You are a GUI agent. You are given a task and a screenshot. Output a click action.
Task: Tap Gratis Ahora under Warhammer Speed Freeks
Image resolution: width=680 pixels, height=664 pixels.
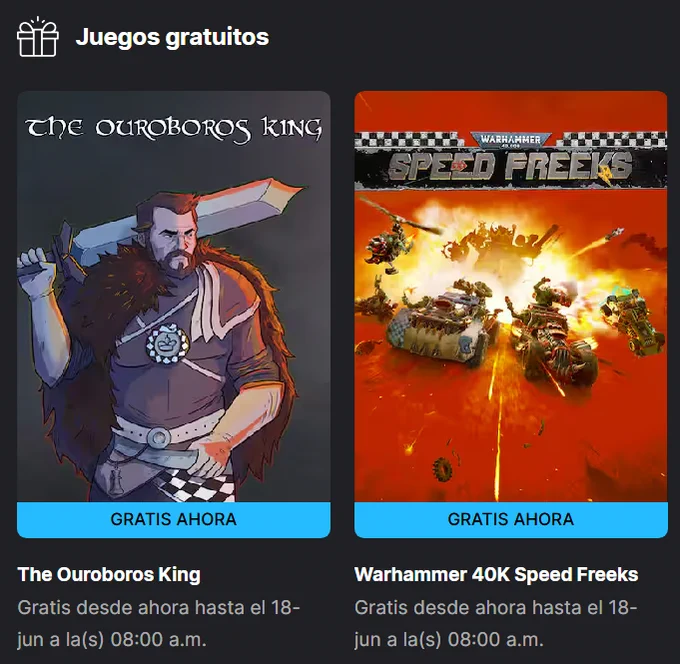click(x=511, y=520)
